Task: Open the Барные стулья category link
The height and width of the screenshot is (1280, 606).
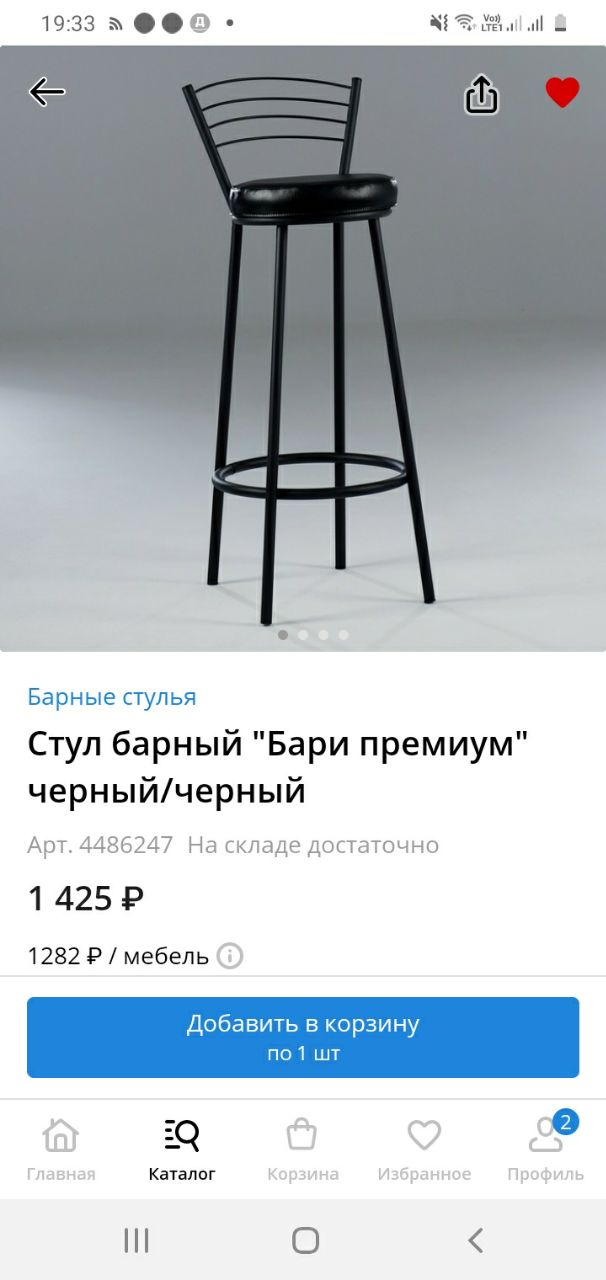Action: 112,697
